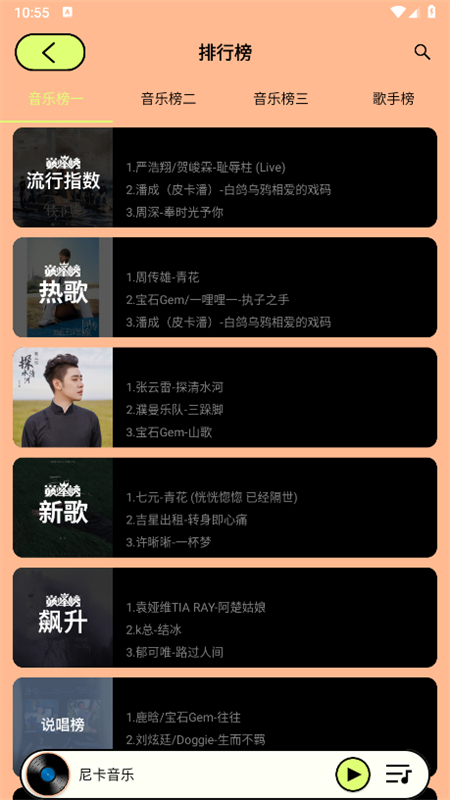The image size is (450, 800).
Task: Open the 飙升 chart card
Action: [225, 617]
